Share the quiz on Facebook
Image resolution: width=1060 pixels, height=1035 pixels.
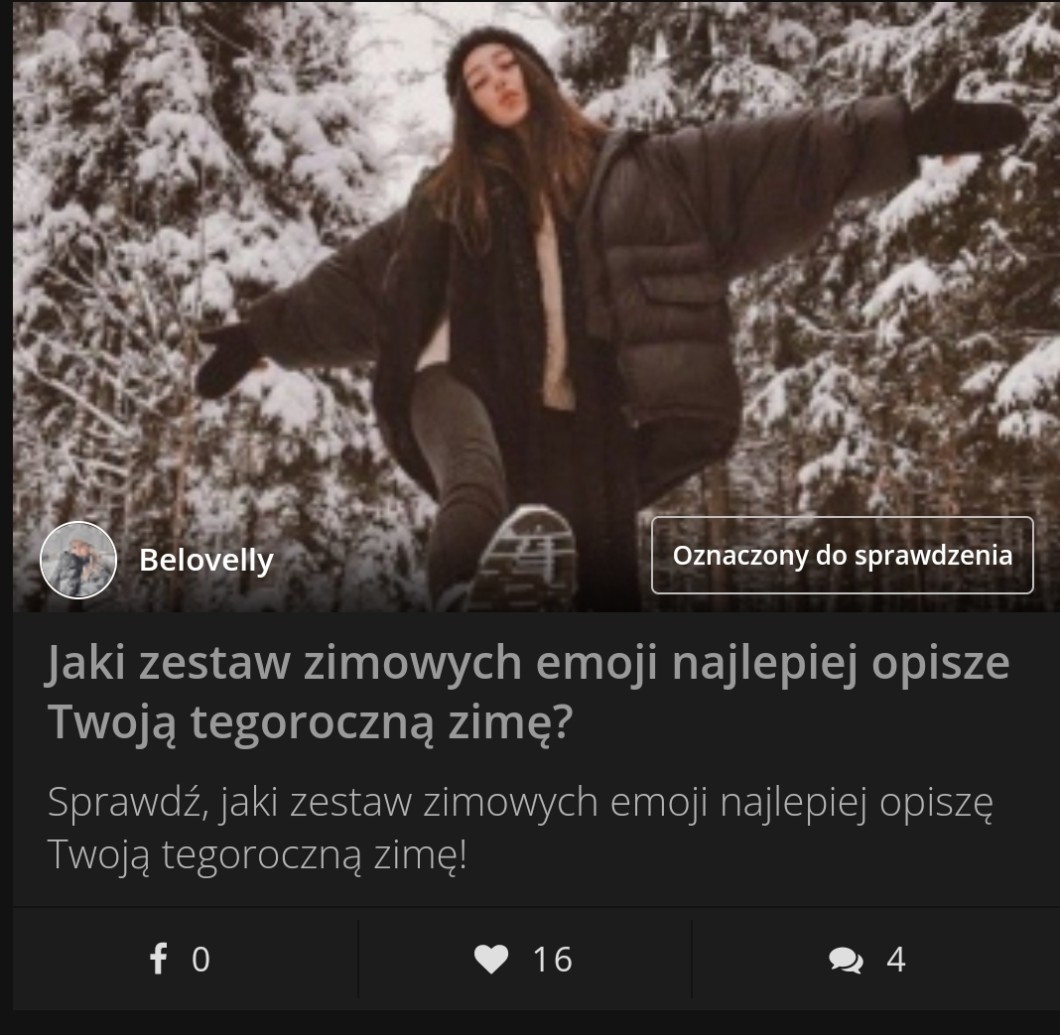(180, 960)
